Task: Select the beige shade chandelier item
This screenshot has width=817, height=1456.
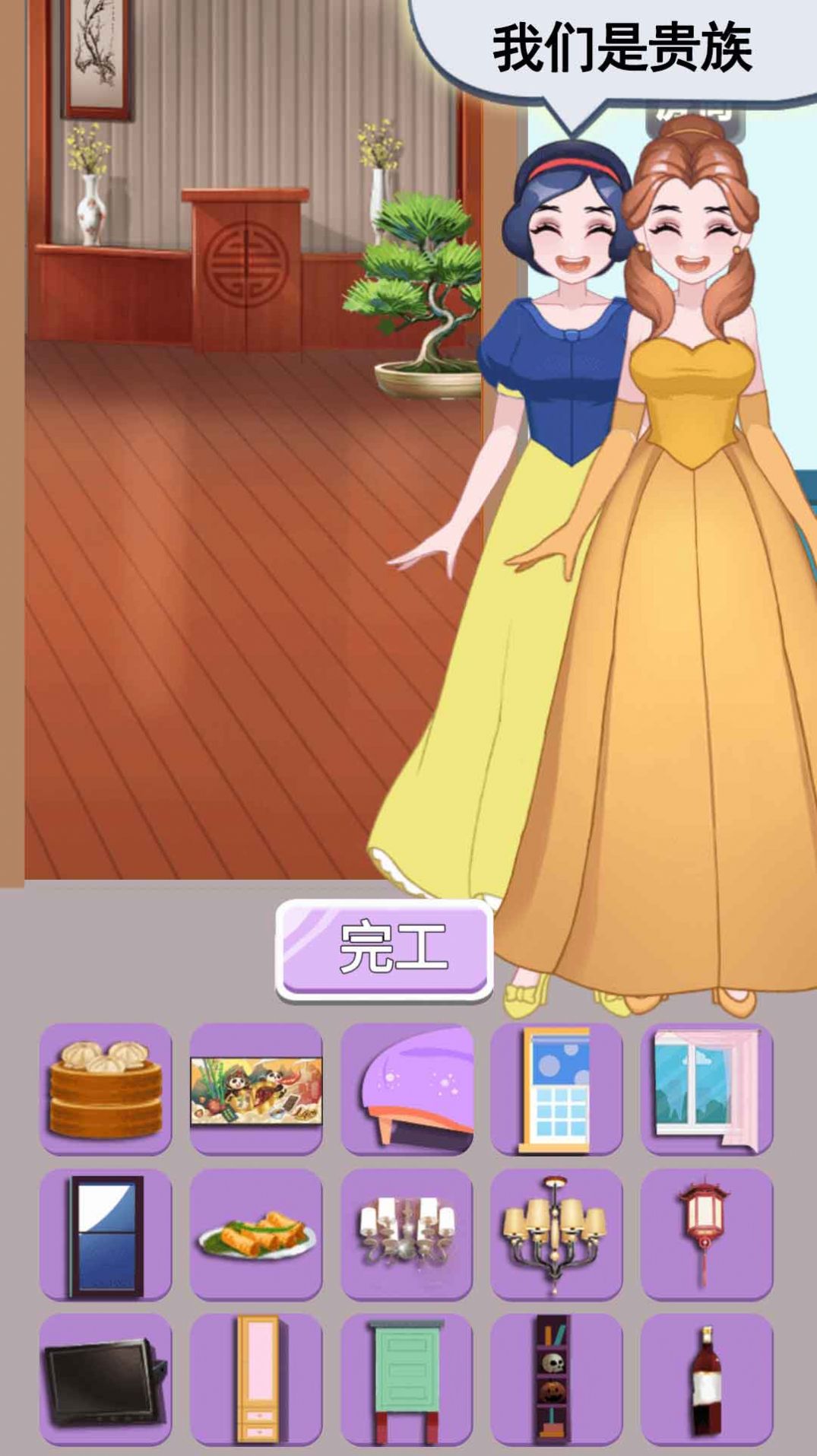Action: point(556,1233)
